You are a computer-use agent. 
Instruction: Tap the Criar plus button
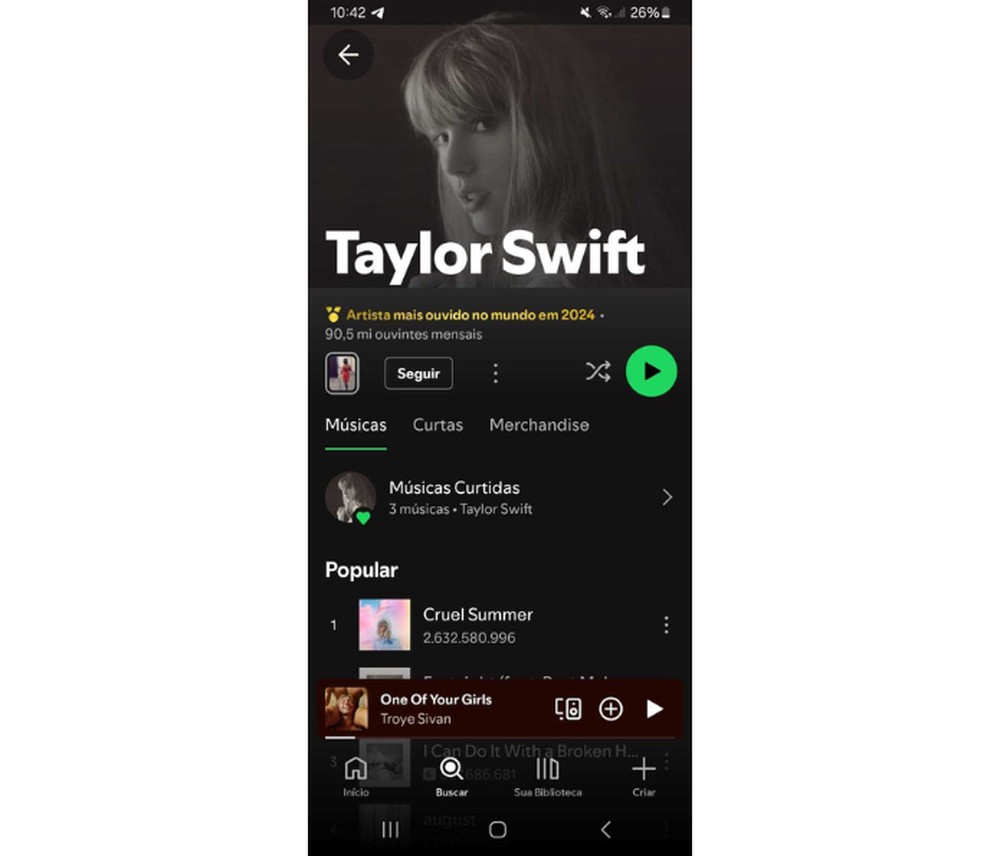(643, 776)
